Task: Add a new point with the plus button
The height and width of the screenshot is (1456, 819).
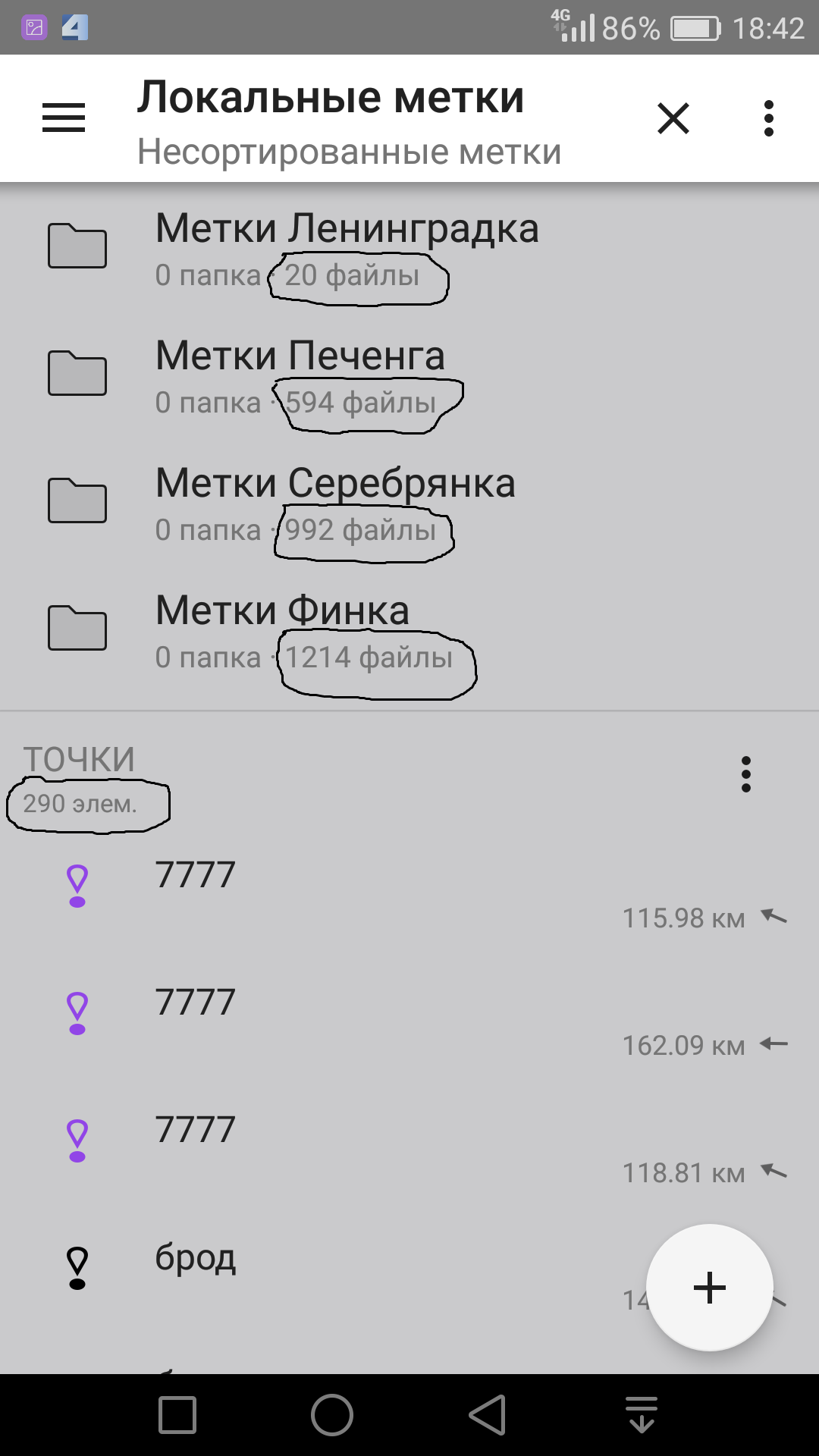Action: (x=710, y=1287)
